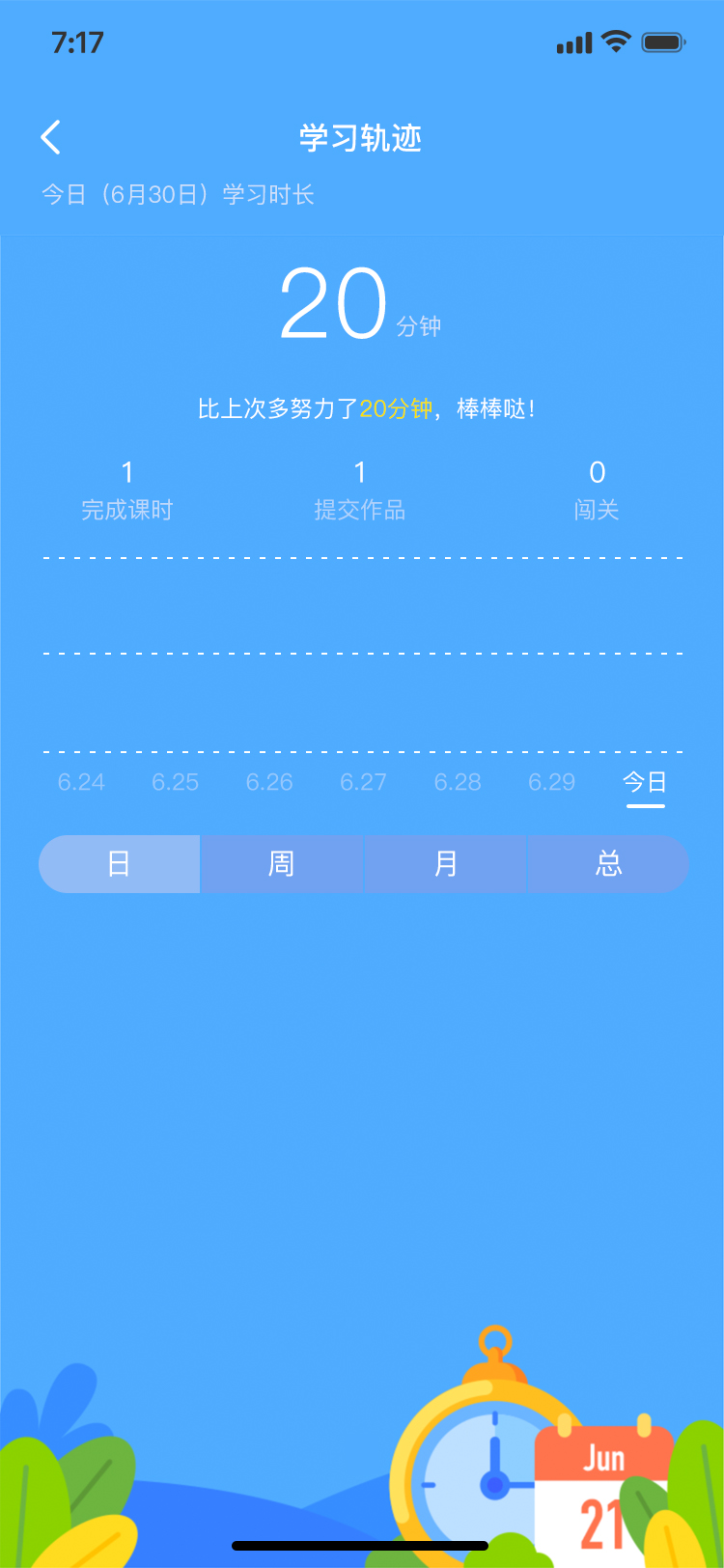The width and height of the screenshot is (724, 1568).
Task: Select the 日 daily view segment
Action: pos(119,864)
